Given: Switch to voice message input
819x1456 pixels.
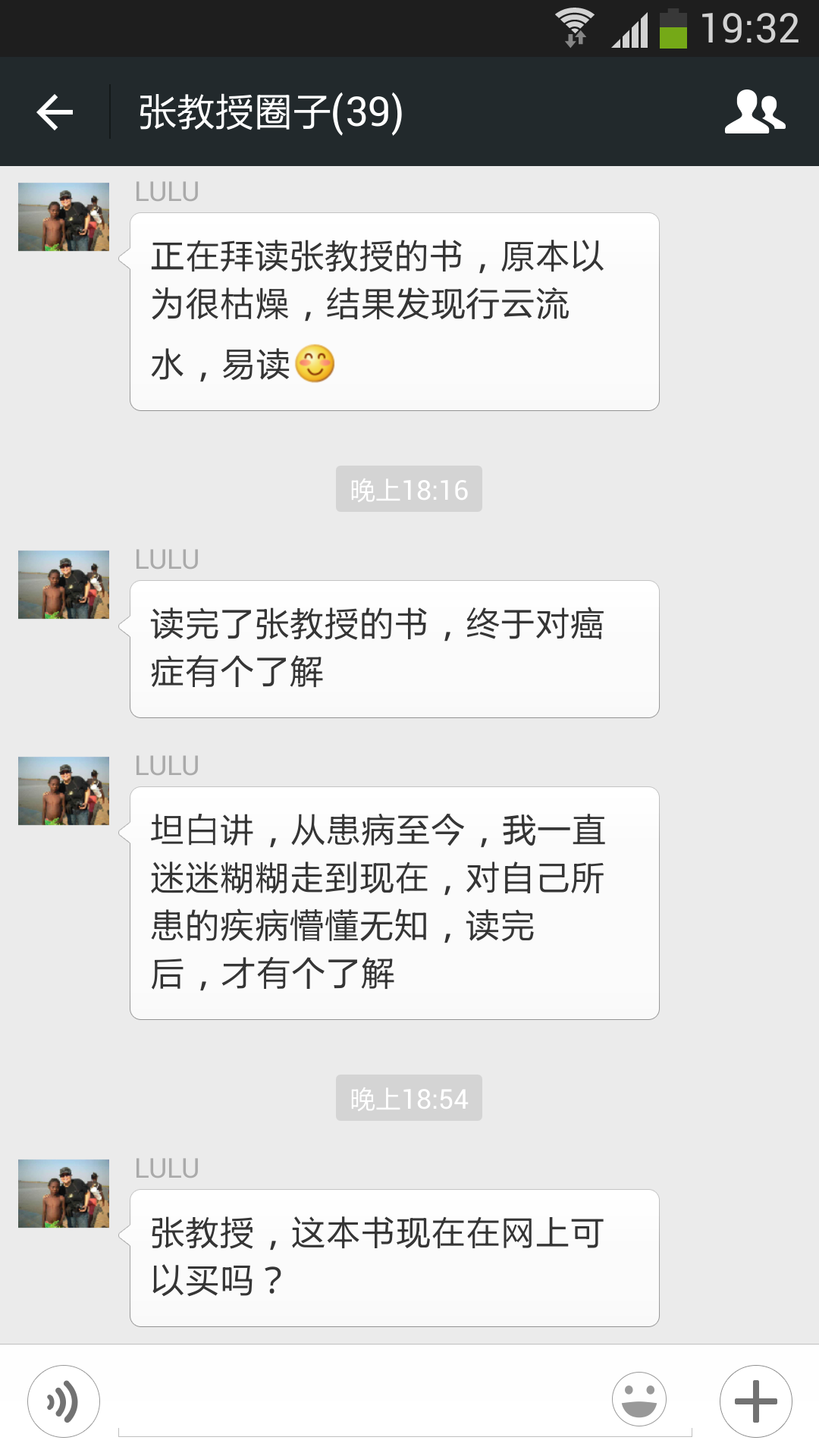Looking at the screenshot, I should 64,1401.
